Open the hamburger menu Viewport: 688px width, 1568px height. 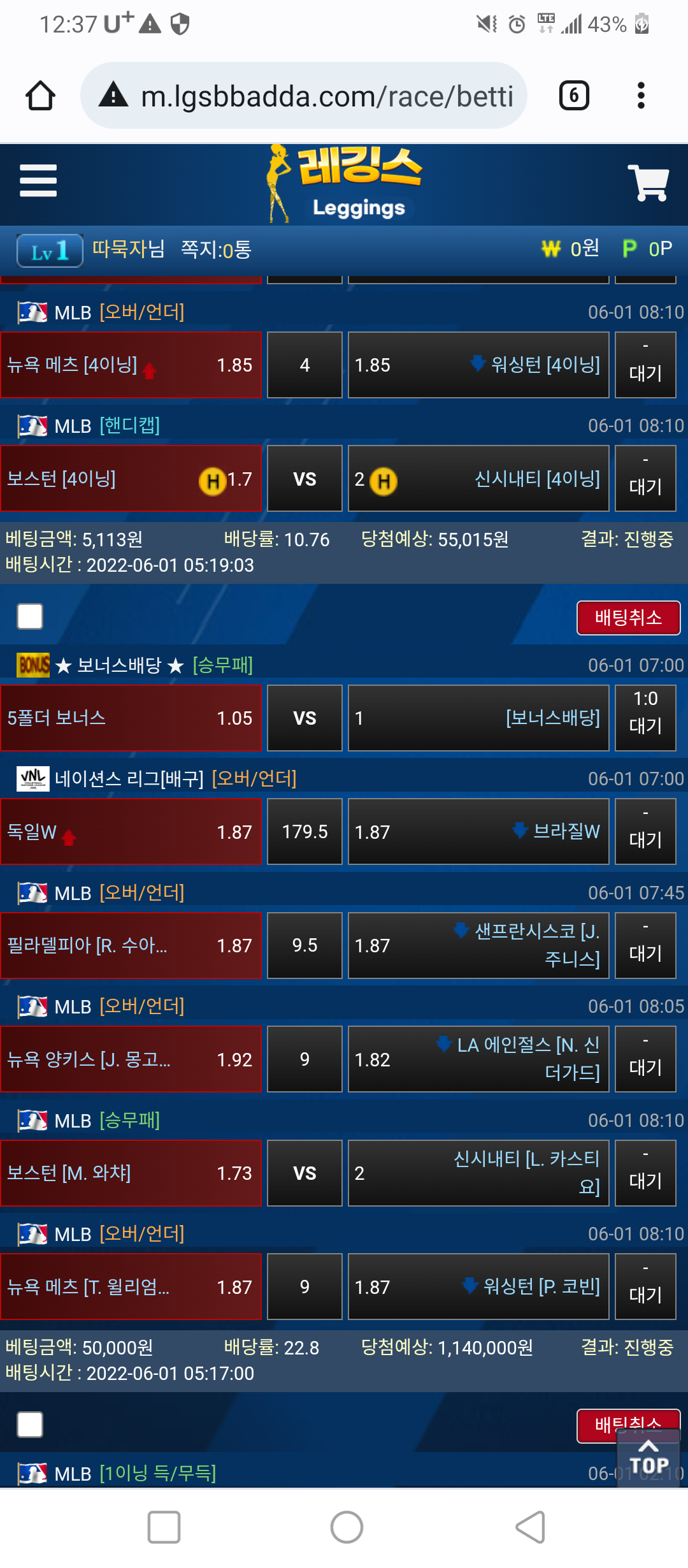click(x=38, y=181)
